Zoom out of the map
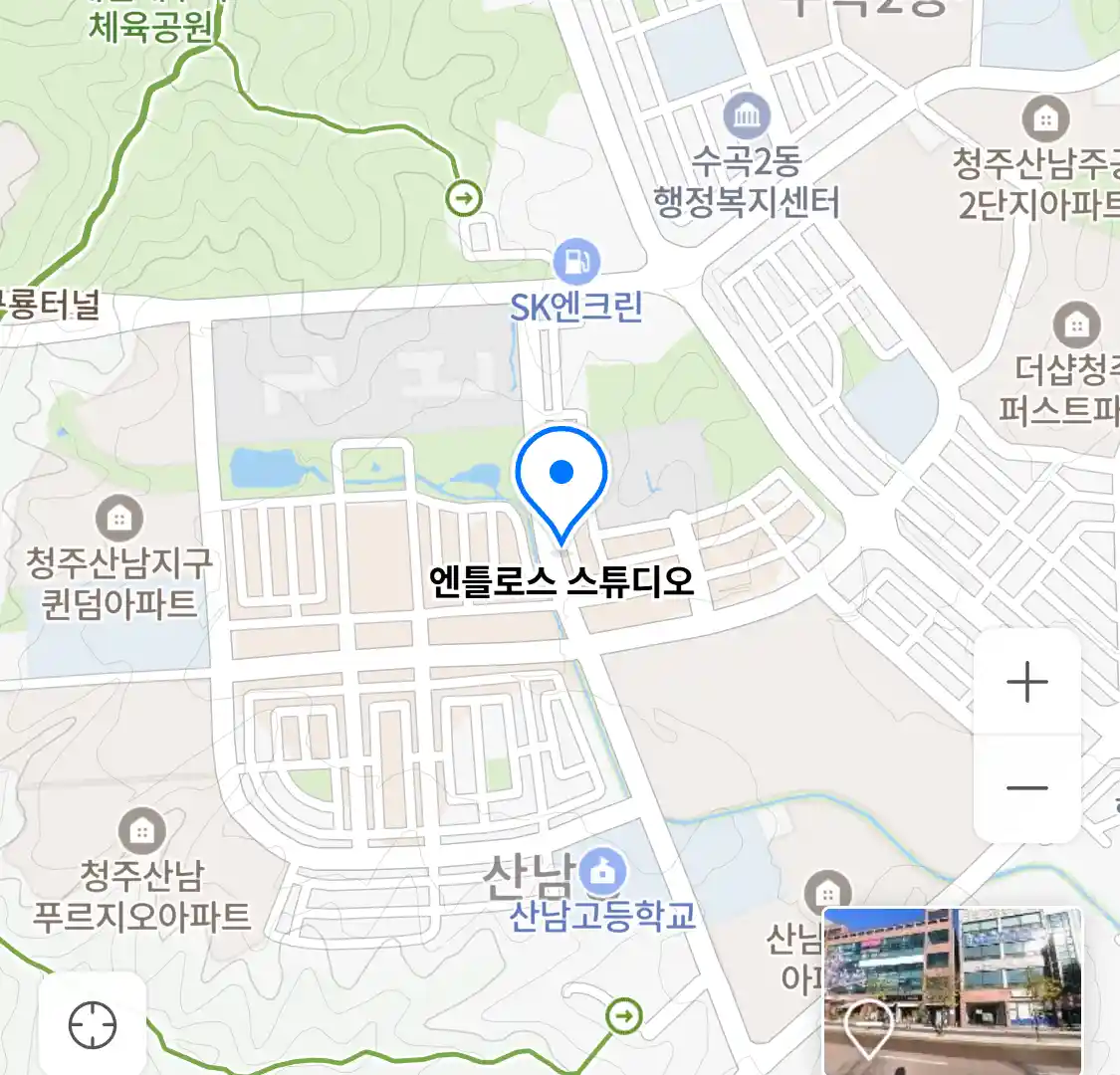The height and width of the screenshot is (1075, 1120). (1026, 788)
